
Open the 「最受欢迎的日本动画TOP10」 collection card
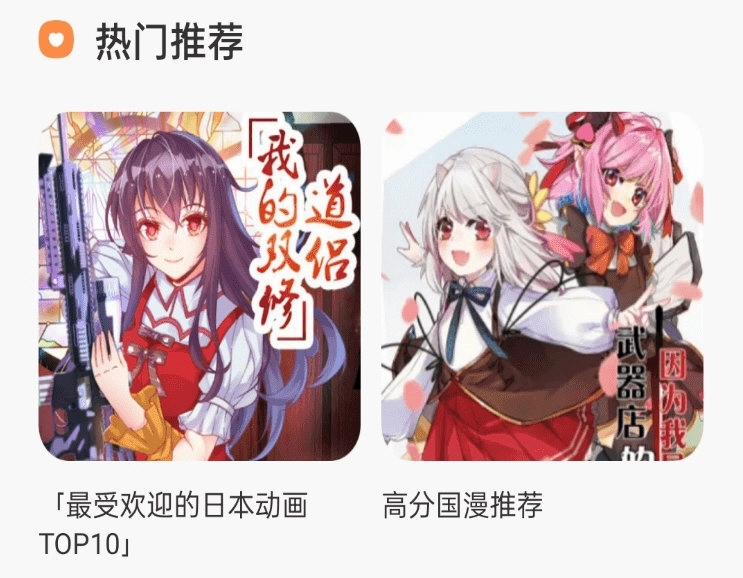(199, 287)
